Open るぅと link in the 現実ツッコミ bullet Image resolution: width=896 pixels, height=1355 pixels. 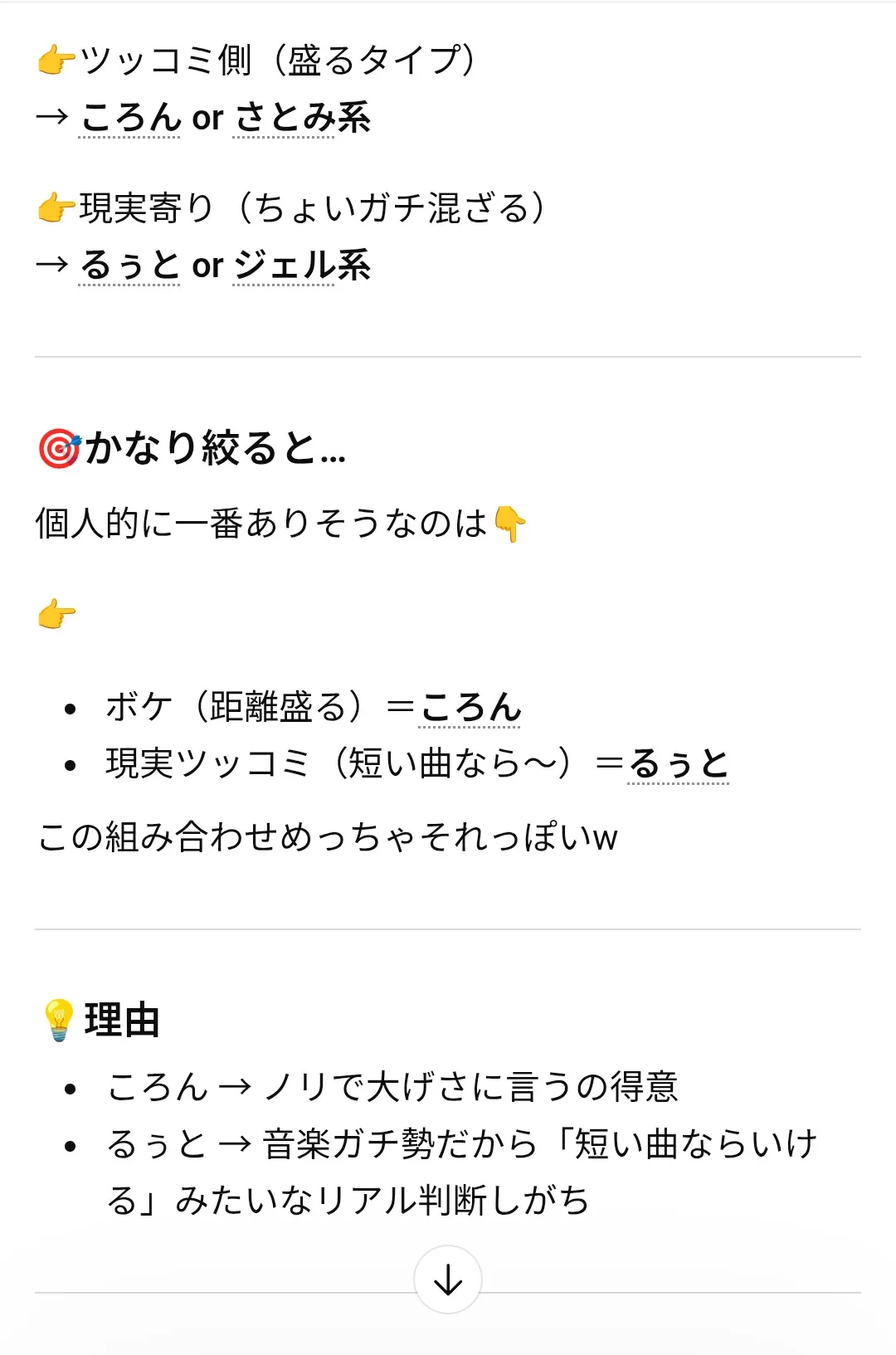(679, 763)
